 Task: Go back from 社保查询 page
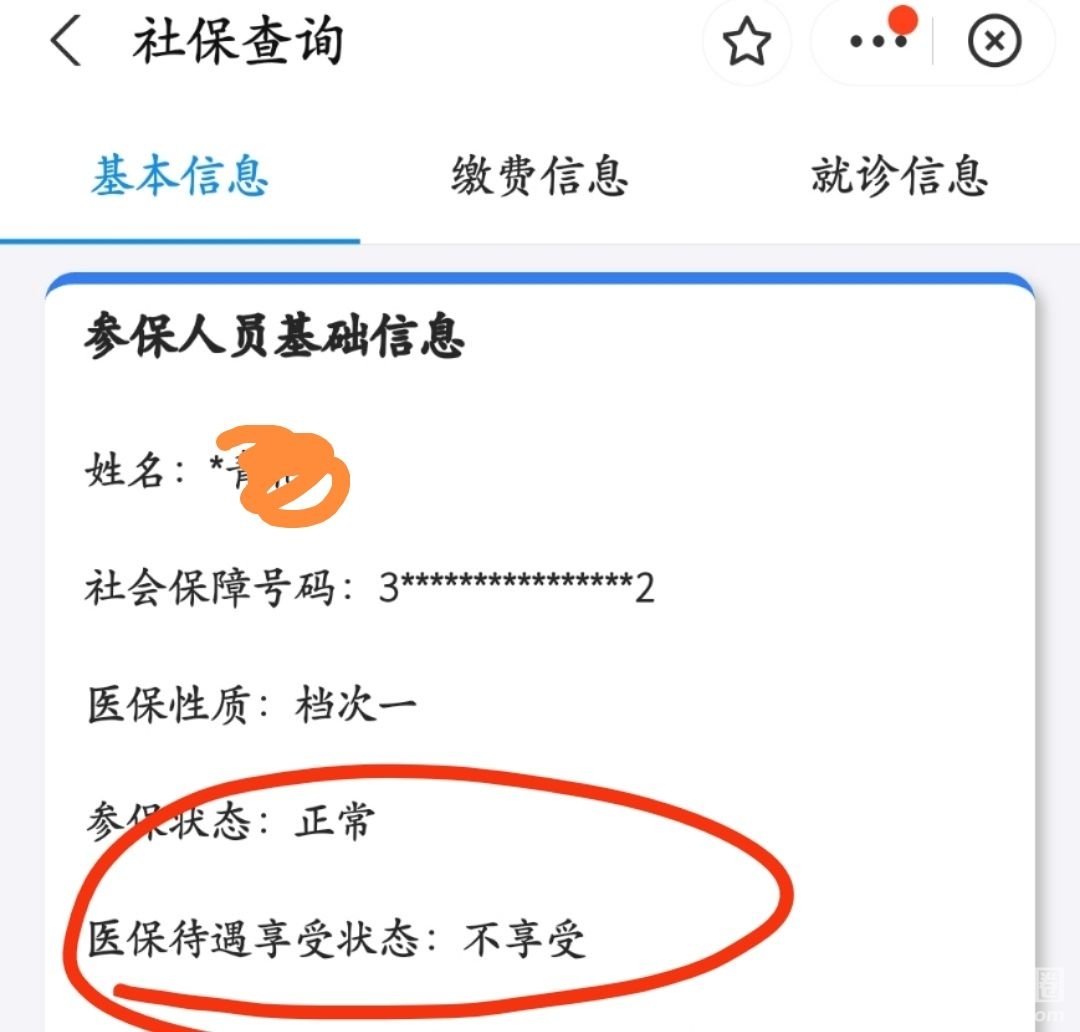[66, 43]
